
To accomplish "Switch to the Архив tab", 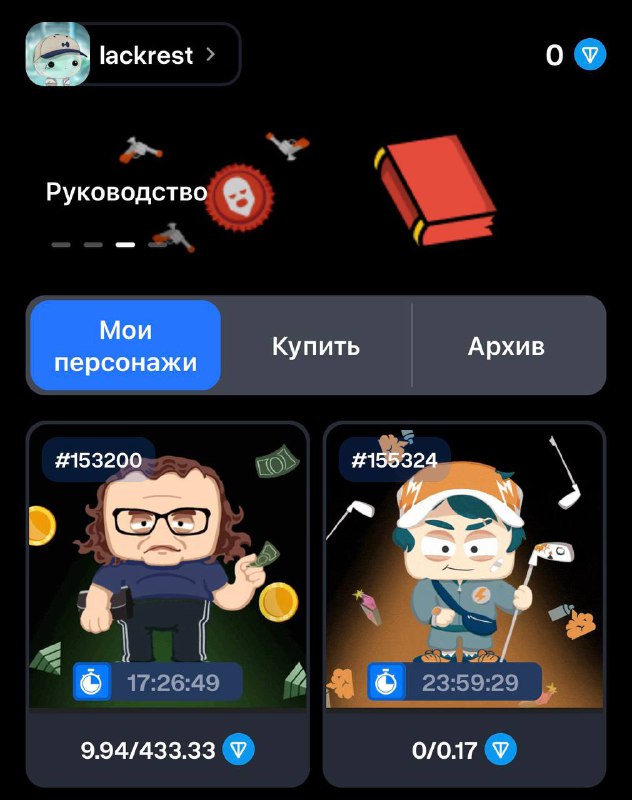I will [506, 347].
